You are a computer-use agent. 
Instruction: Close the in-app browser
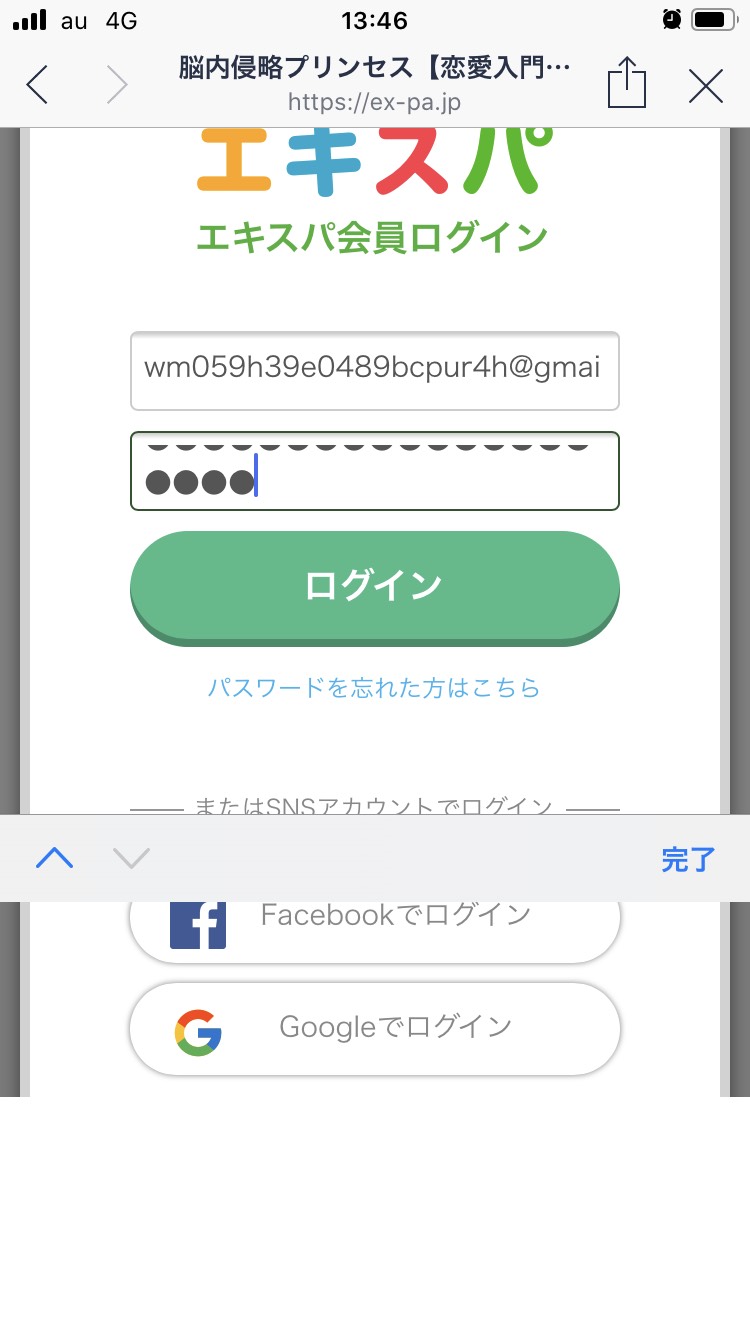(x=706, y=86)
